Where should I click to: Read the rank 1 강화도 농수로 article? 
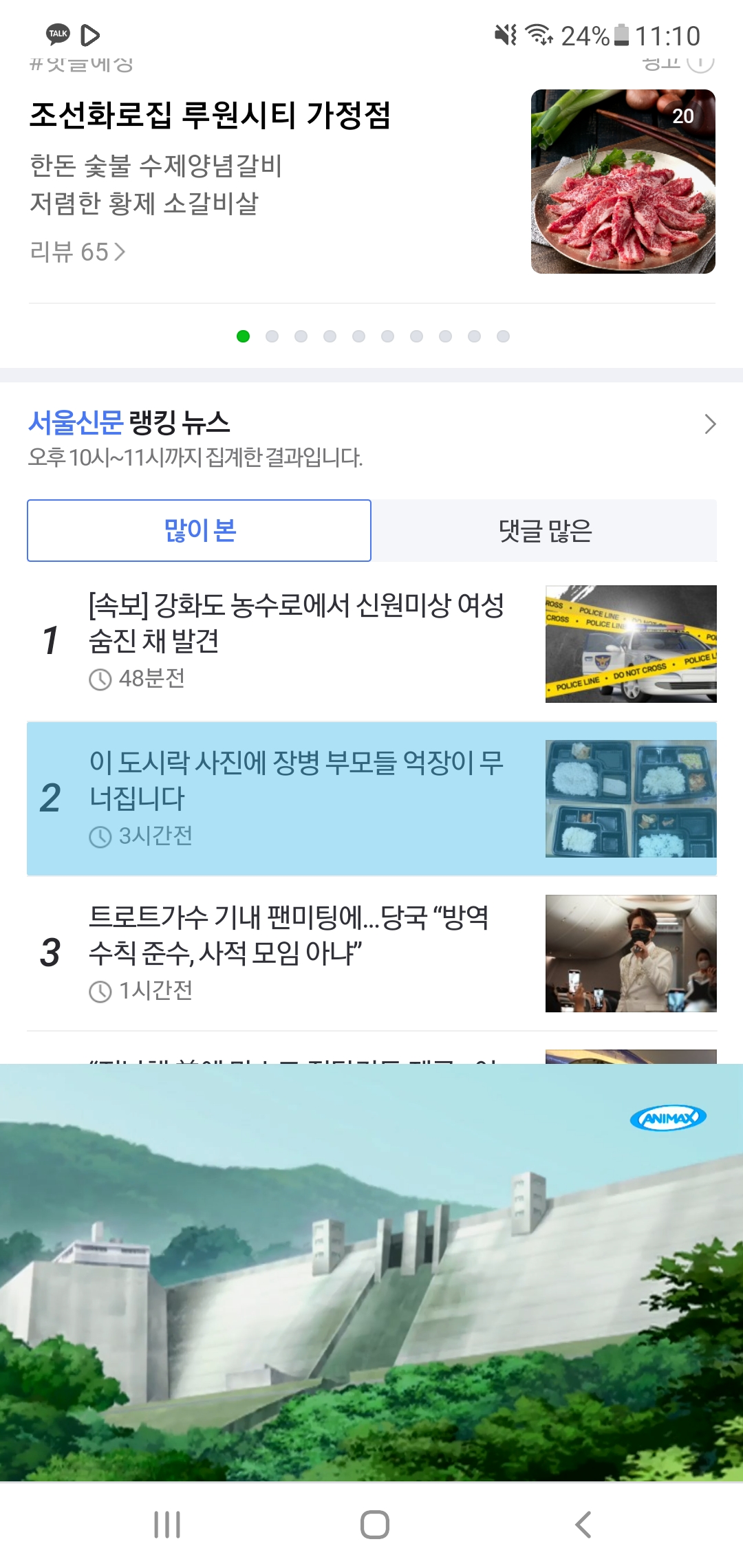point(296,623)
